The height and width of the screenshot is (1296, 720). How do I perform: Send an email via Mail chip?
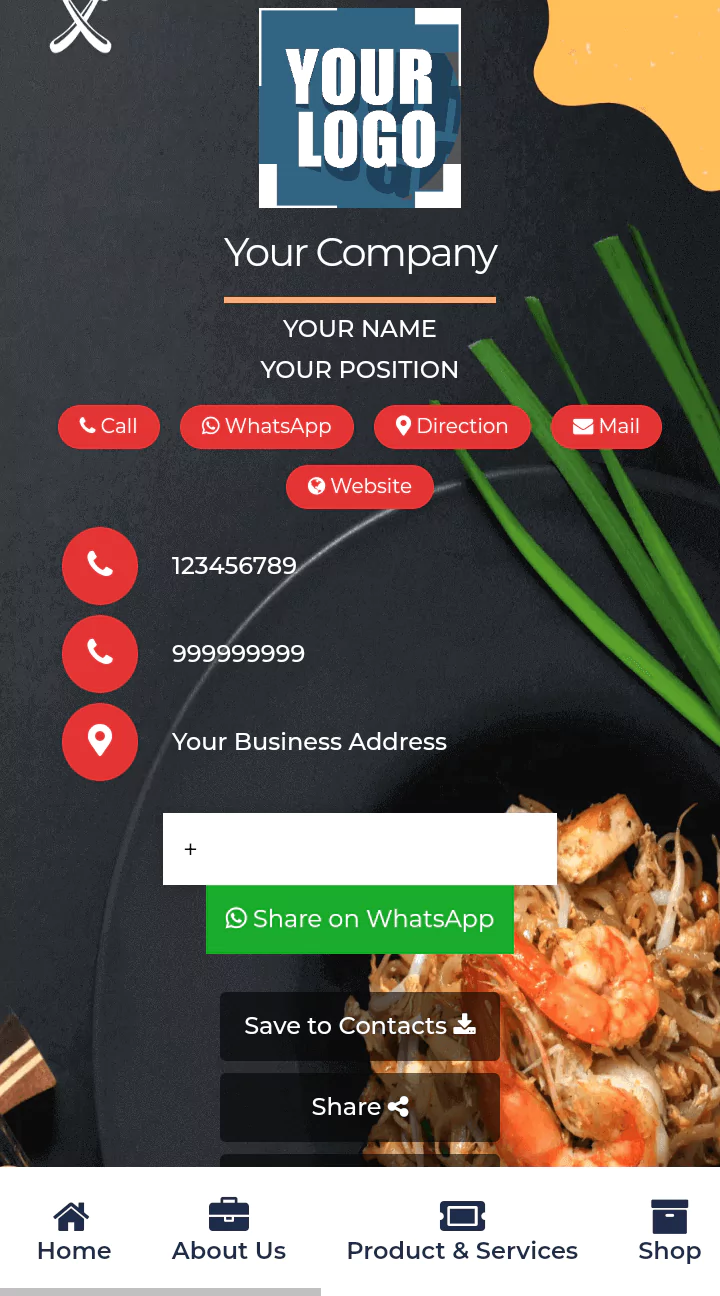click(x=606, y=427)
